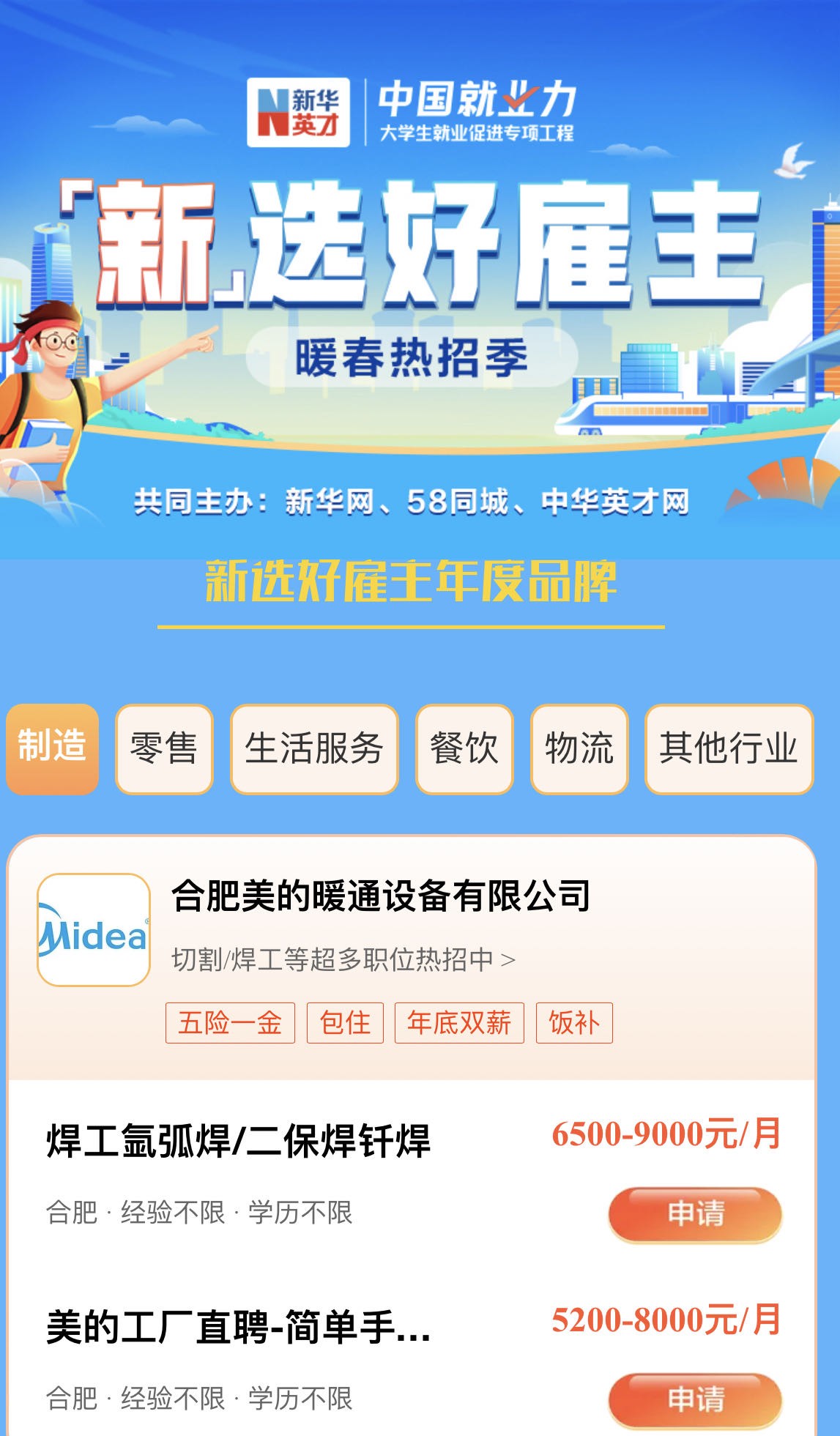View the 其他行业 tab
The width and height of the screenshot is (840, 1436).
click(729, 748)
